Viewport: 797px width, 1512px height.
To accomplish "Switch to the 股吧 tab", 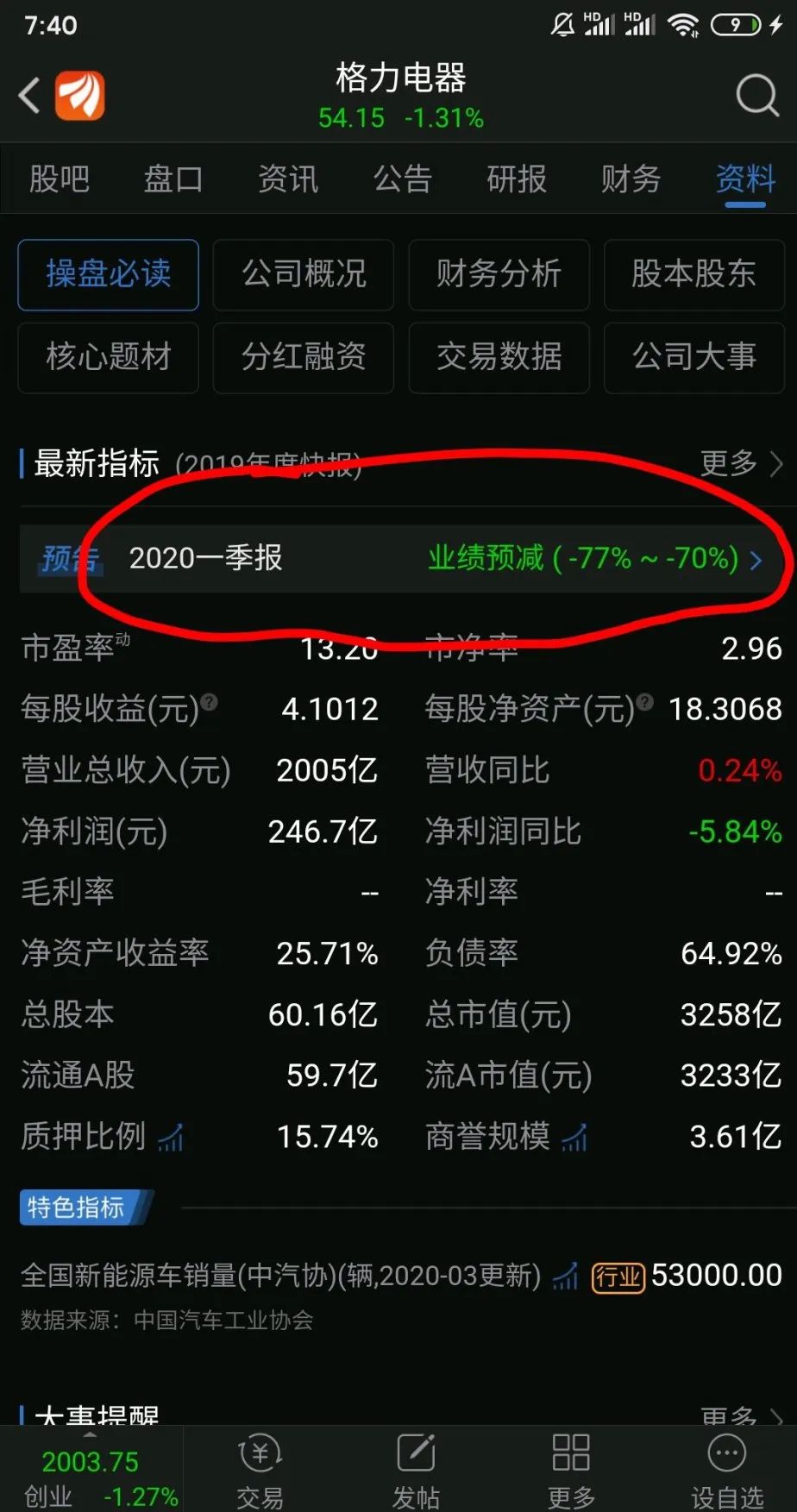I will [59, 179].
